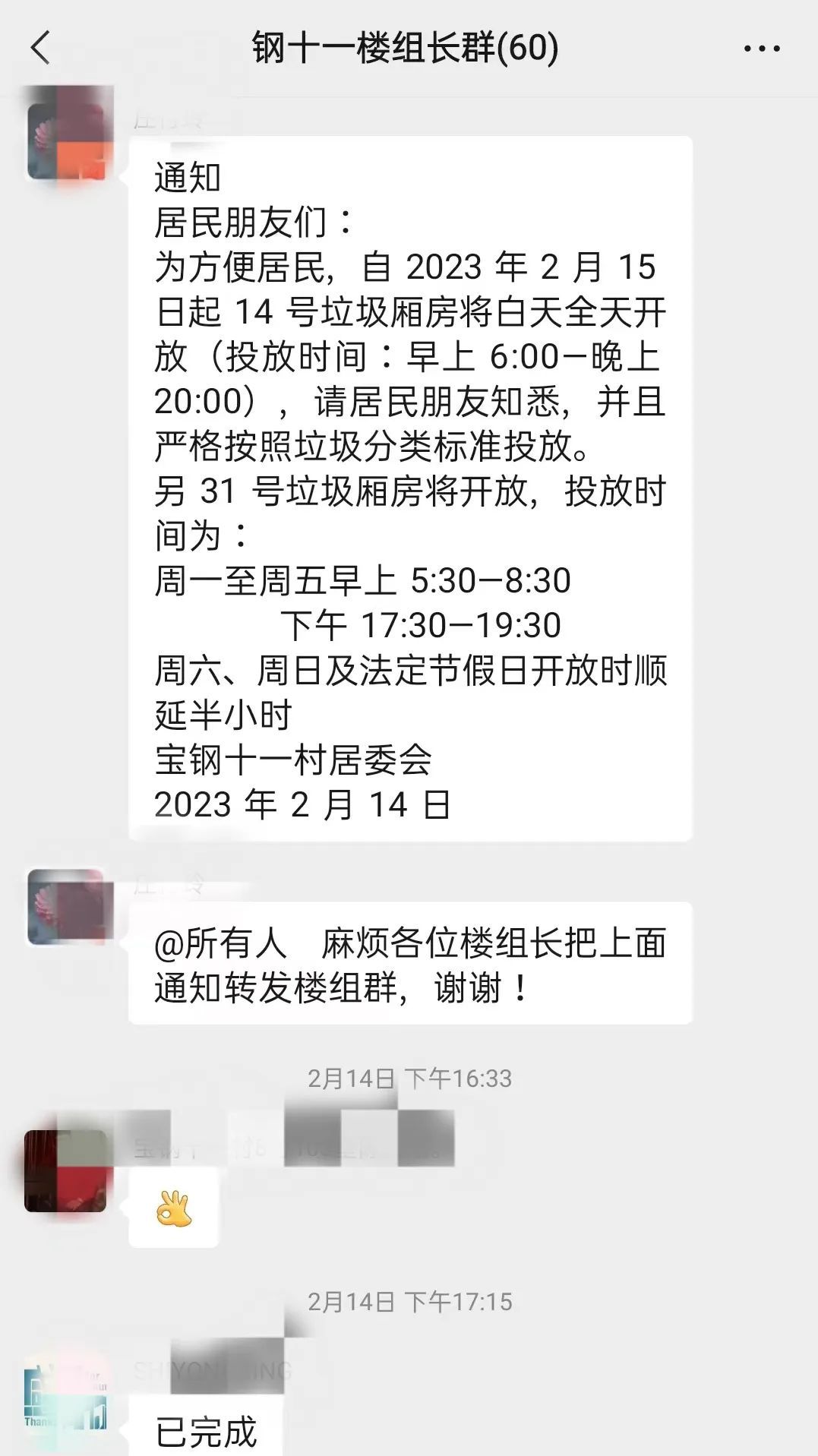Viewport: 818px width, 1456px height.
Task: Open the group chat overflow menu
Action: pyautogui.click(x=761, y=49)
